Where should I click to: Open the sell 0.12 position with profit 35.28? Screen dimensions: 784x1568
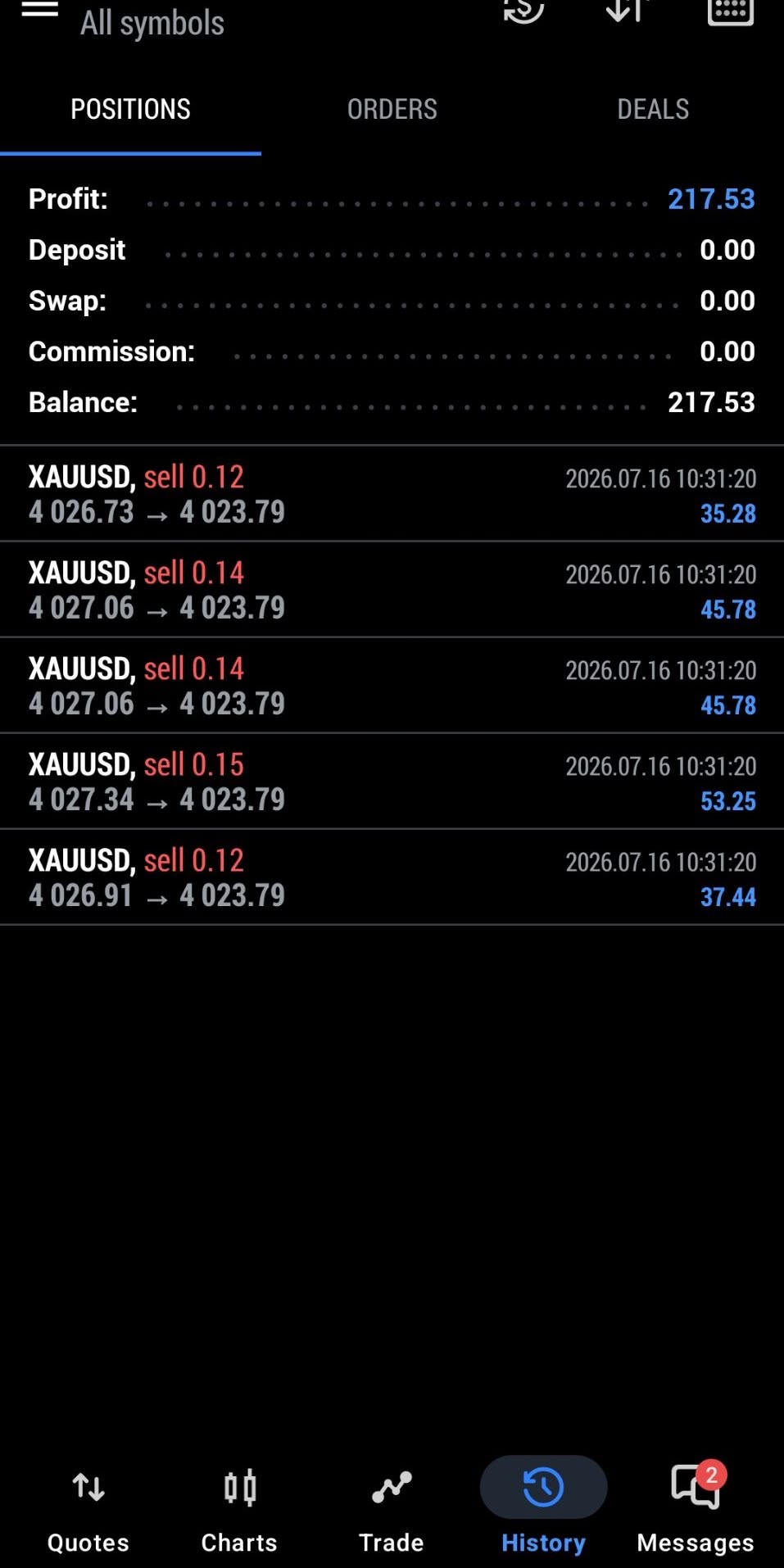coord(392,494)
